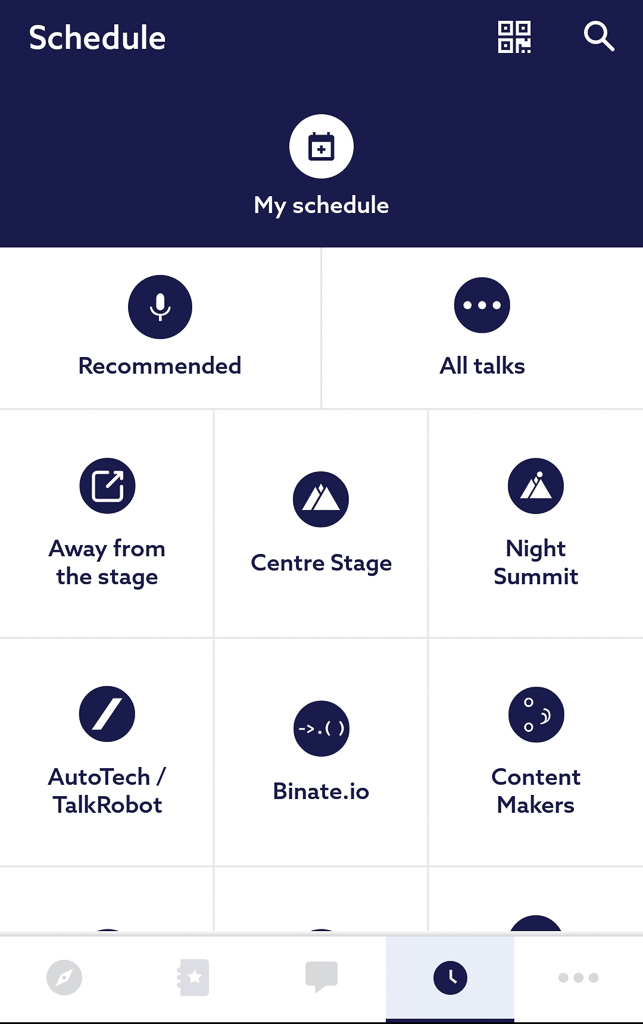Open the QR code scanner

[x=514, y=37]
